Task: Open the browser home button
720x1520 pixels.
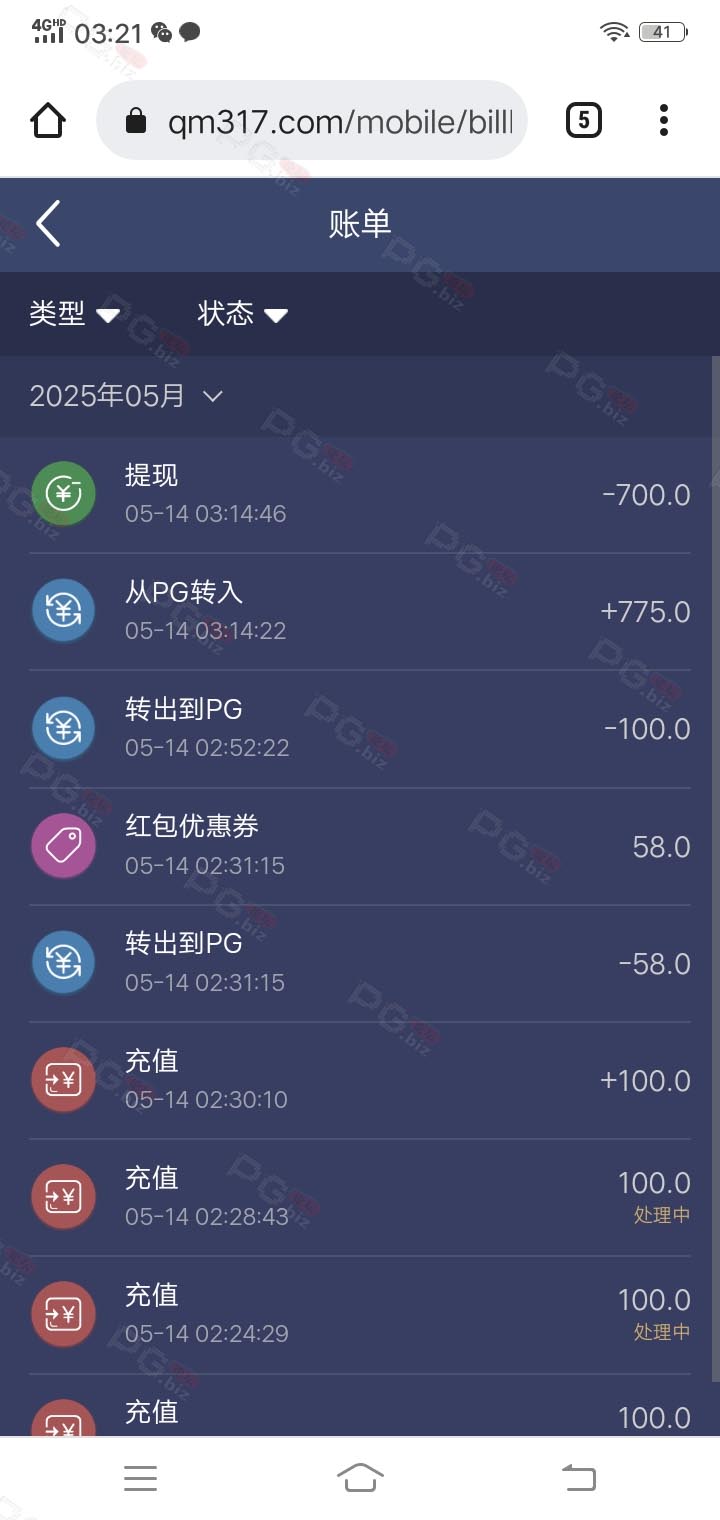Action: click(48, 121)
